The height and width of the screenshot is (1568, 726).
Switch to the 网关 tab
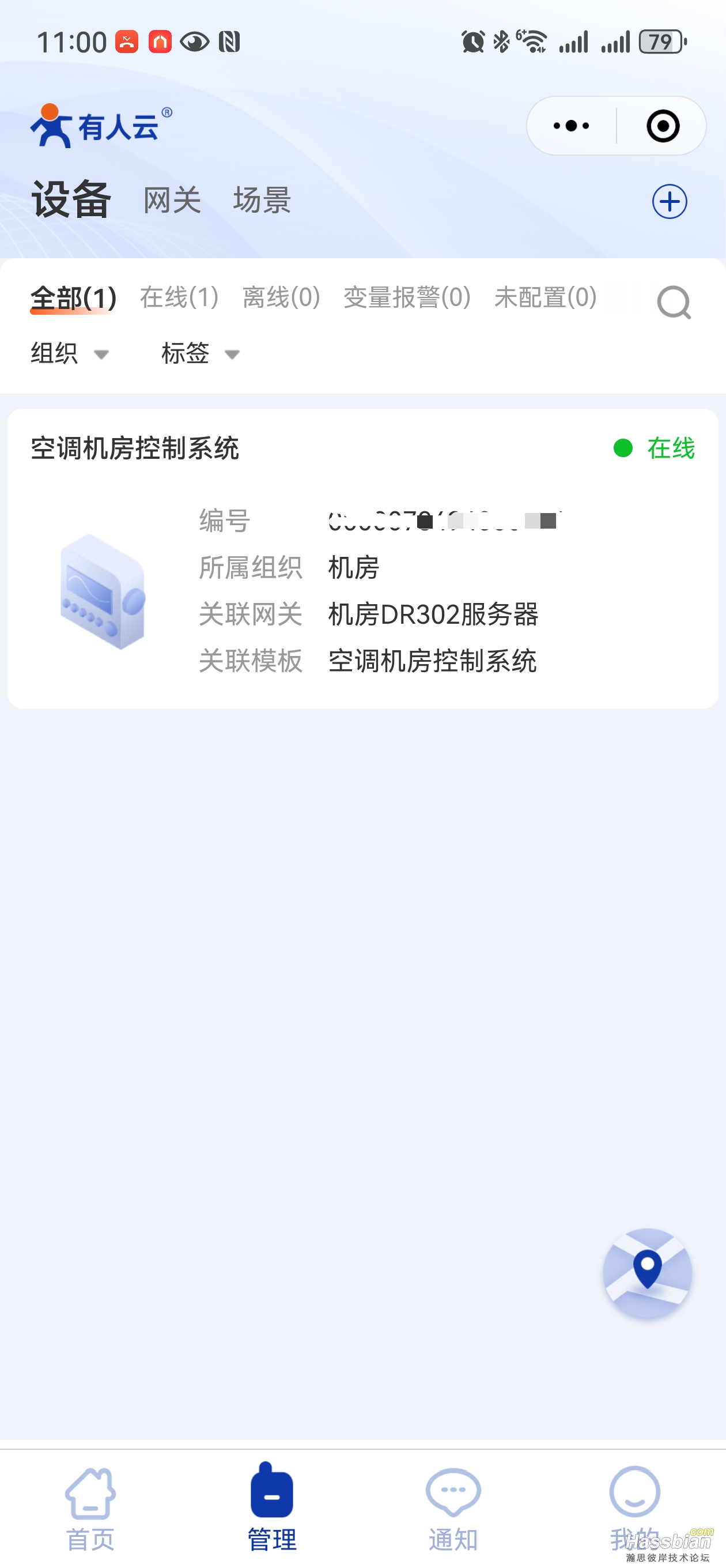[172, 200]
